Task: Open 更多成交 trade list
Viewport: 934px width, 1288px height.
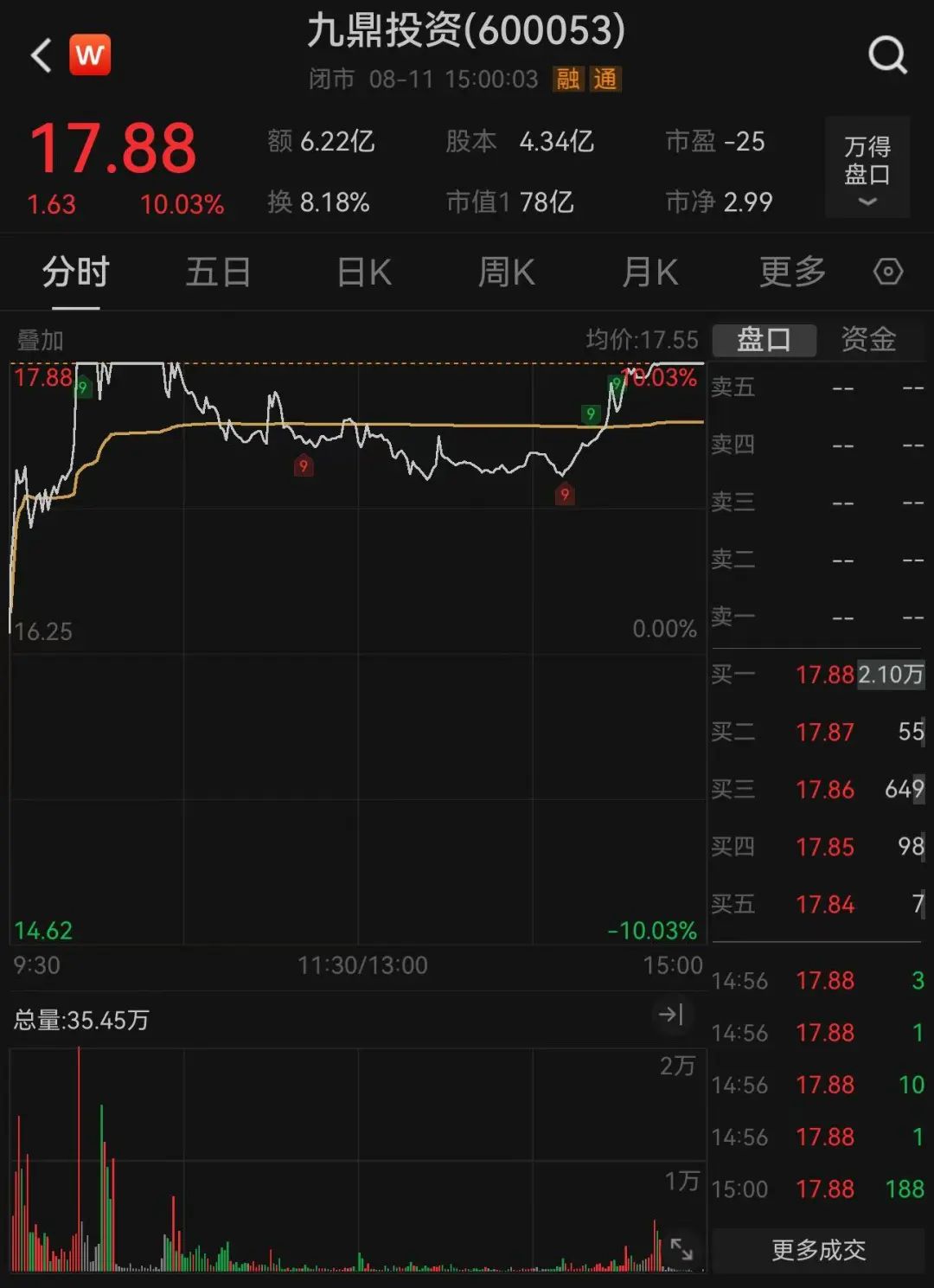Action: point(818,1250)
